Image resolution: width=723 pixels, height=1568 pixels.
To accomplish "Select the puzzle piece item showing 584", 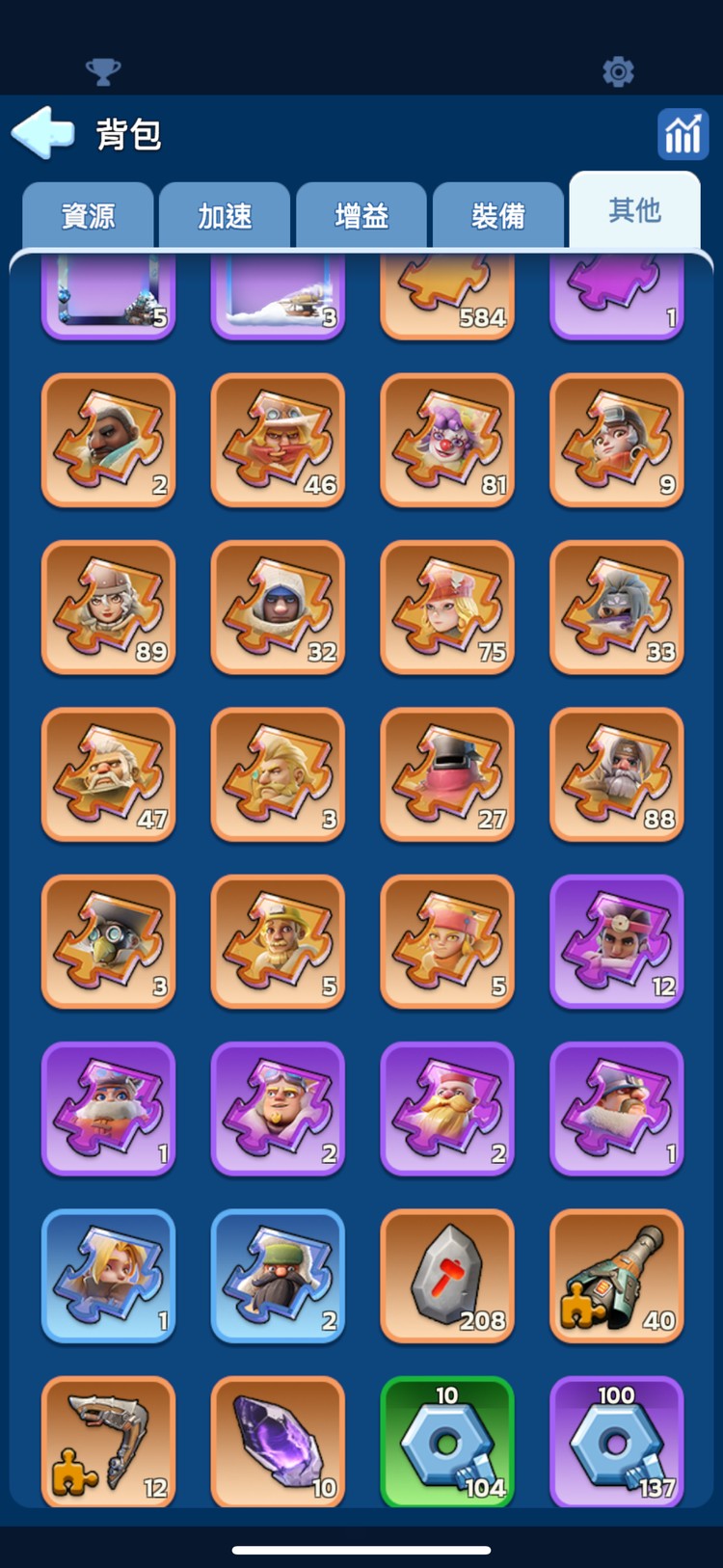I will pyautogui.click(x=447, y=294).
